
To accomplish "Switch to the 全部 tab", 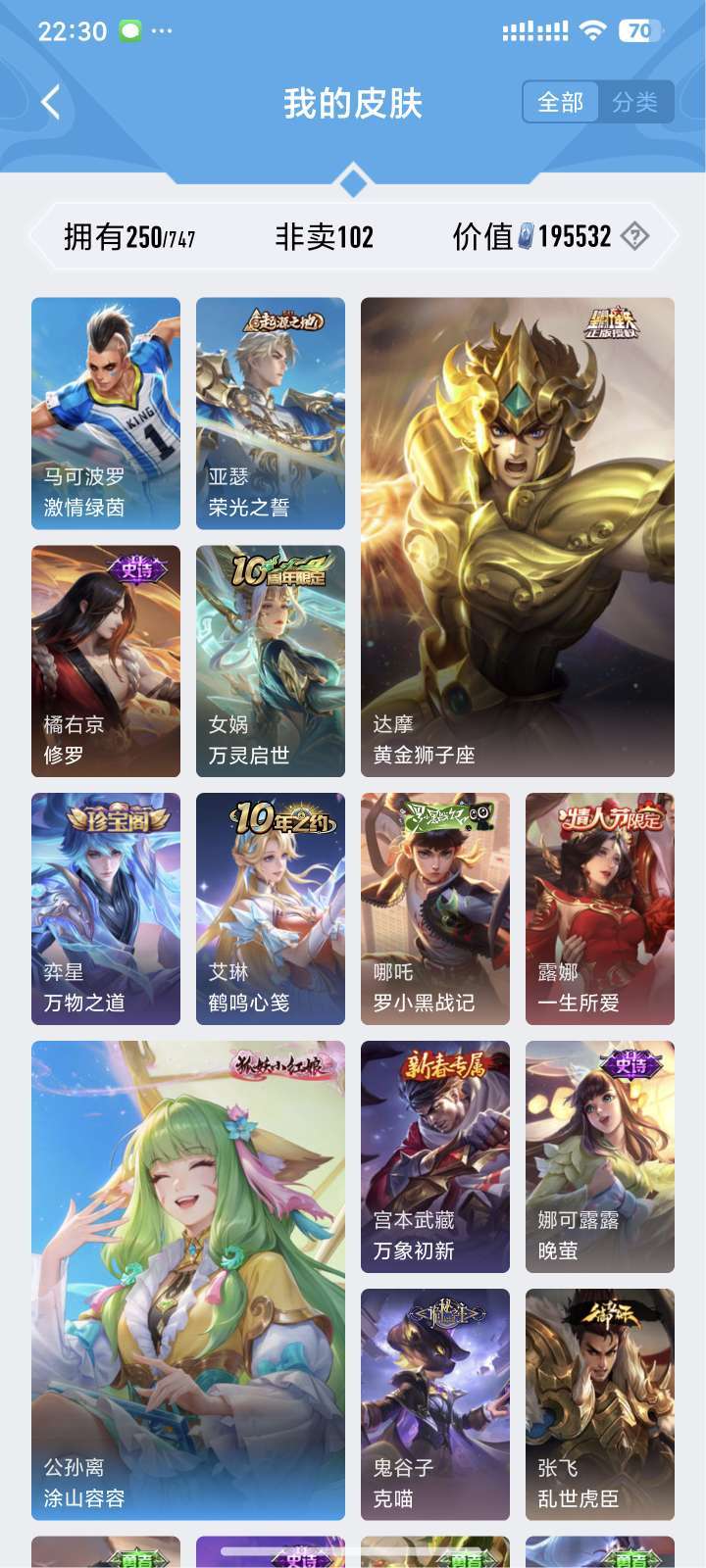I will [x=561, y=102].
